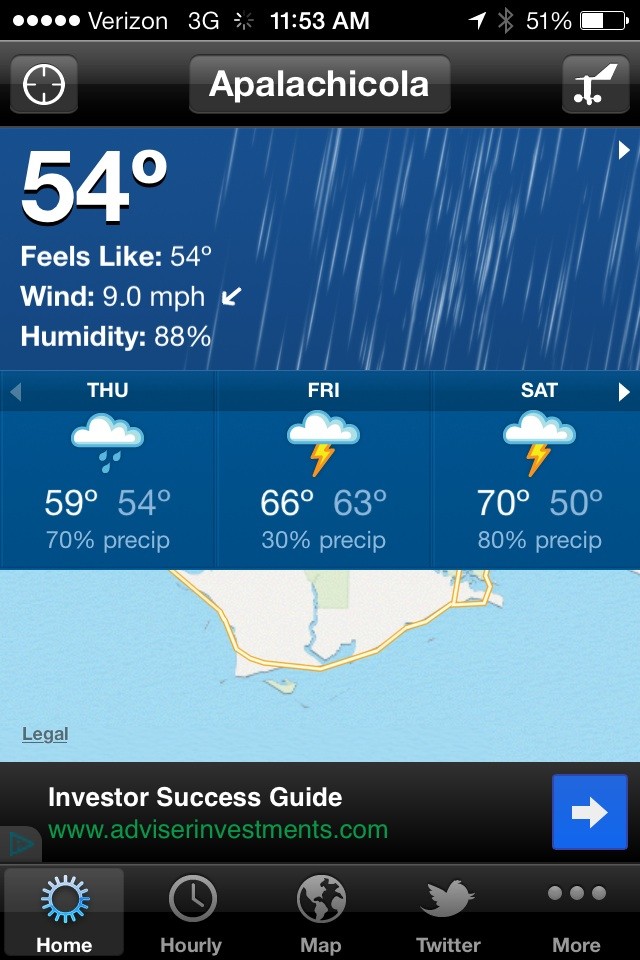The height and width of the screenshot is (960, 640).
Task: Switch to the Twitter tab
Action: (448, 912)
